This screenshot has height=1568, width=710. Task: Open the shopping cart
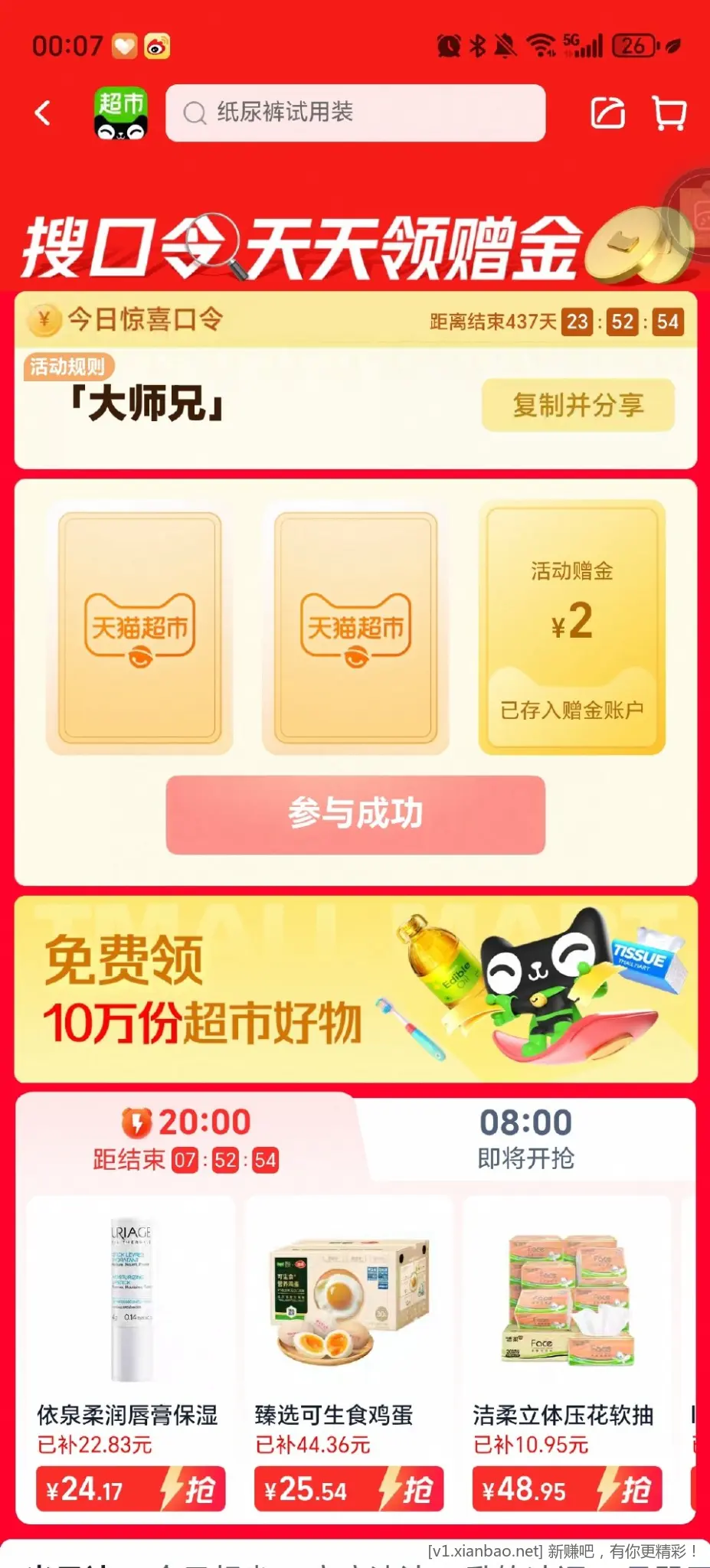tap(669, 113)
